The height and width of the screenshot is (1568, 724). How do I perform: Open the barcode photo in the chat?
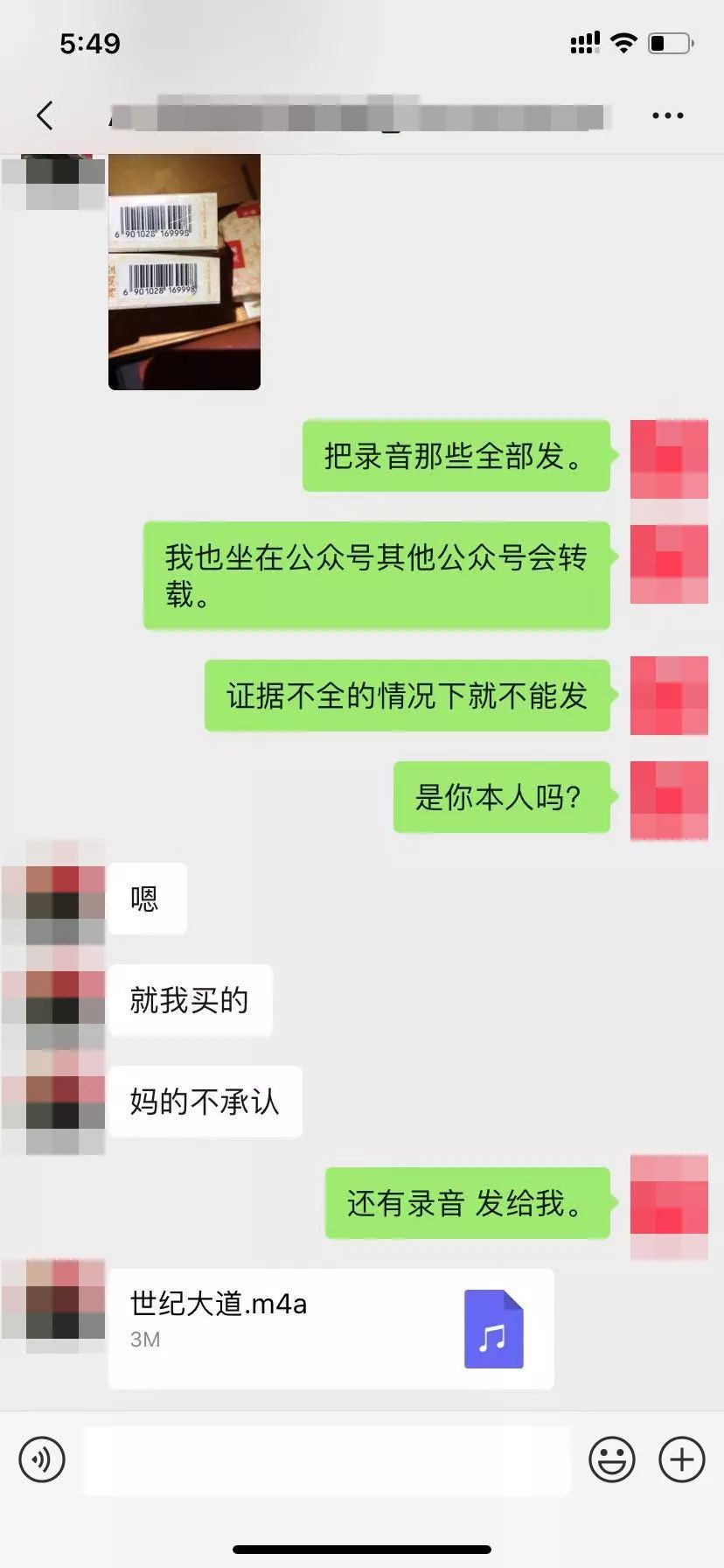pyautogui.click(x=184, y=271)
